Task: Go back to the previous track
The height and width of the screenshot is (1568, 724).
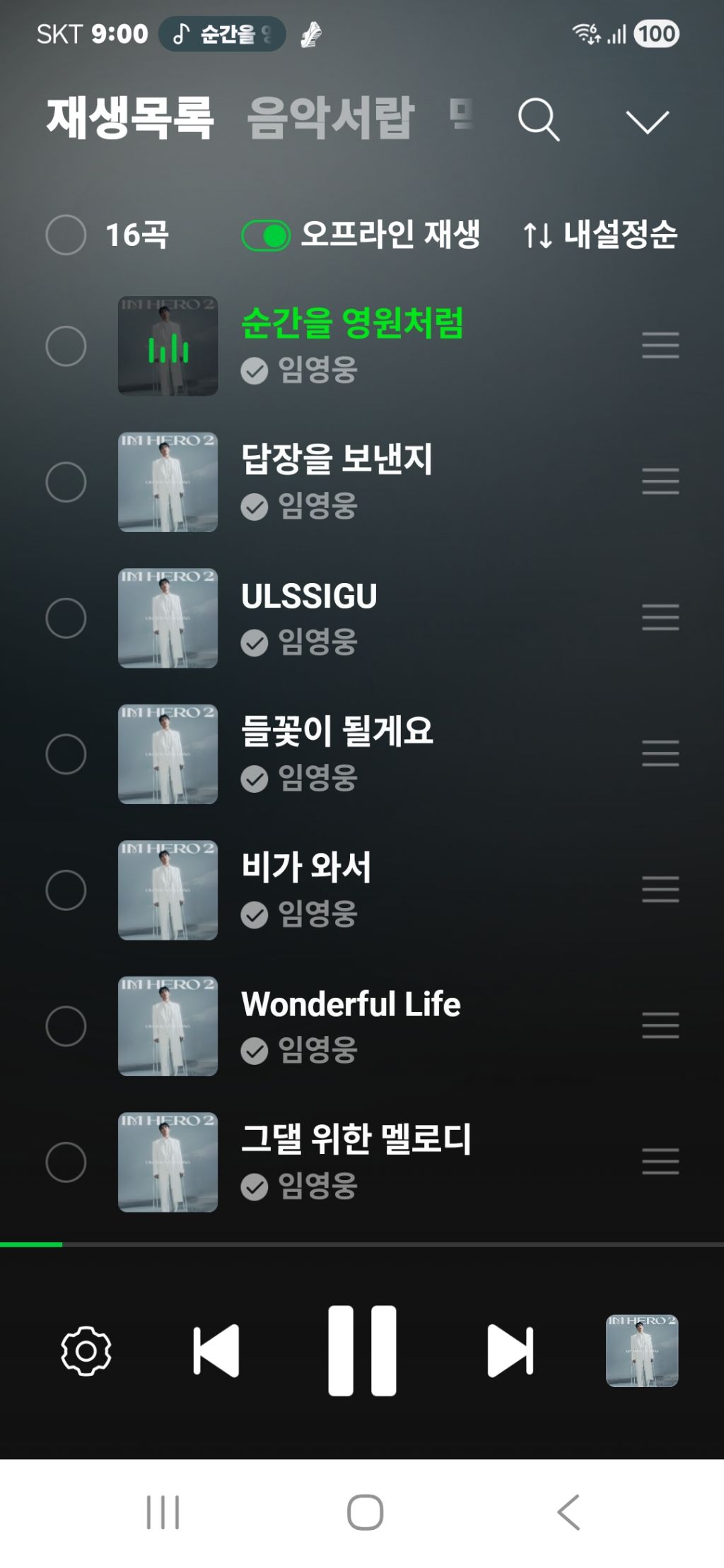Action: pos(216,1350)
